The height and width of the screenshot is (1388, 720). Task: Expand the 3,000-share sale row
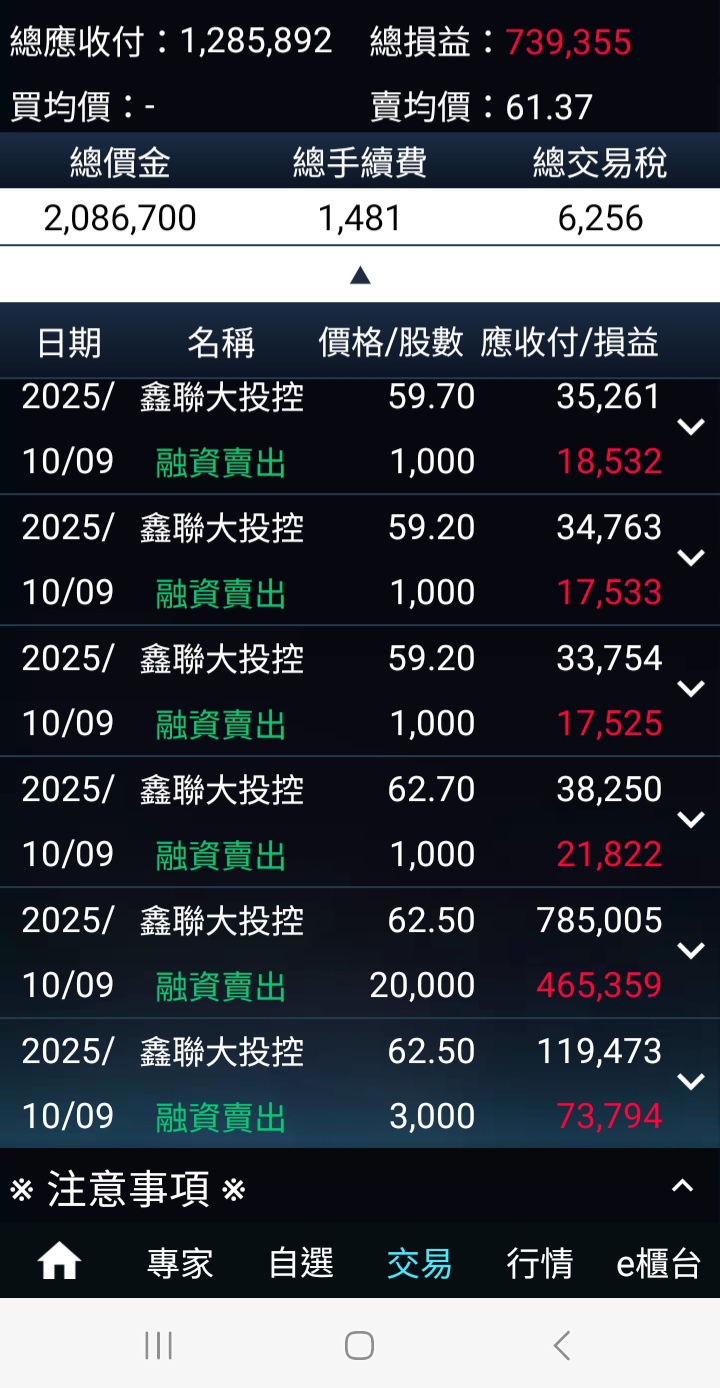[x=690, y=1083]
